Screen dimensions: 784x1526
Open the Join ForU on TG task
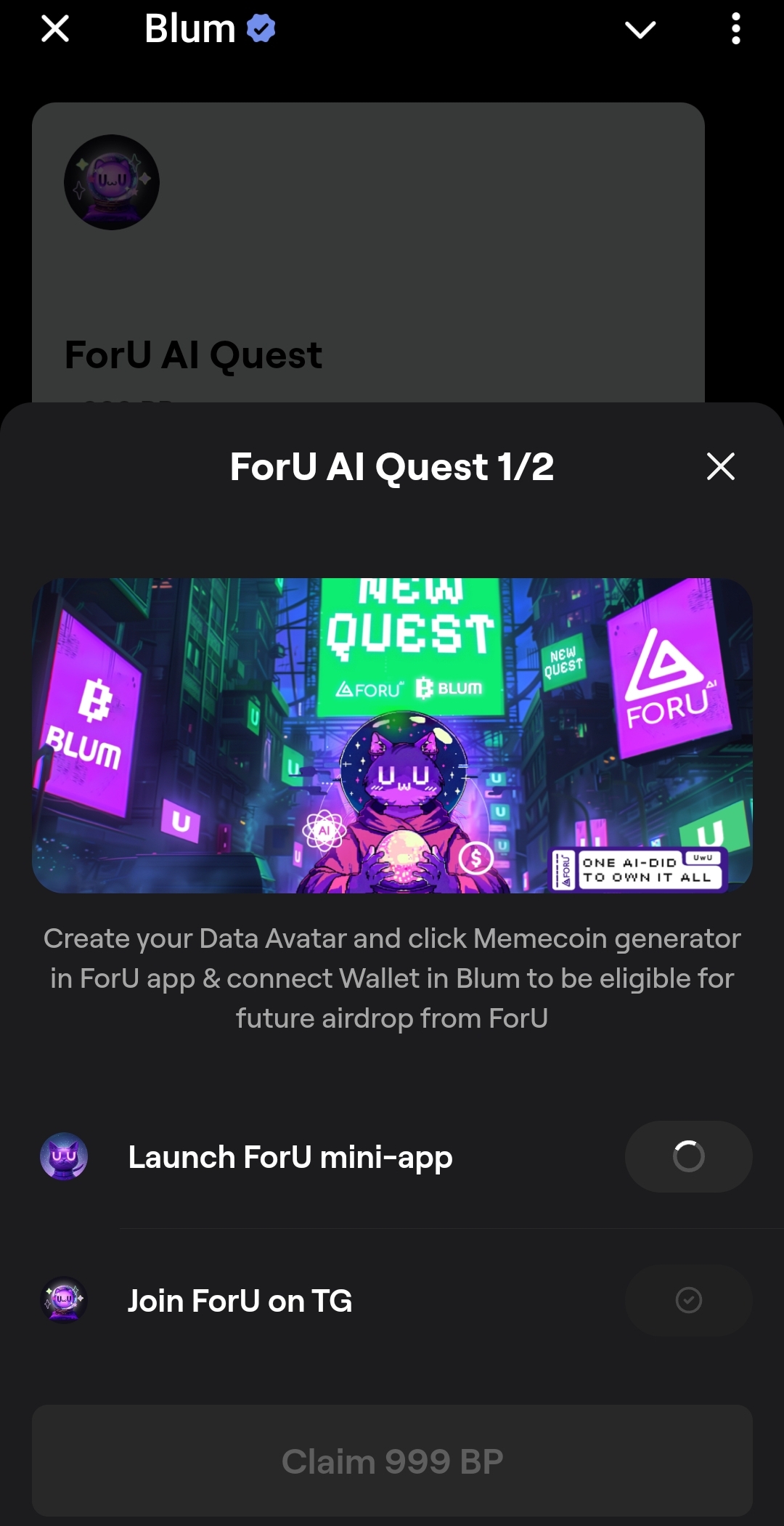392,1300
